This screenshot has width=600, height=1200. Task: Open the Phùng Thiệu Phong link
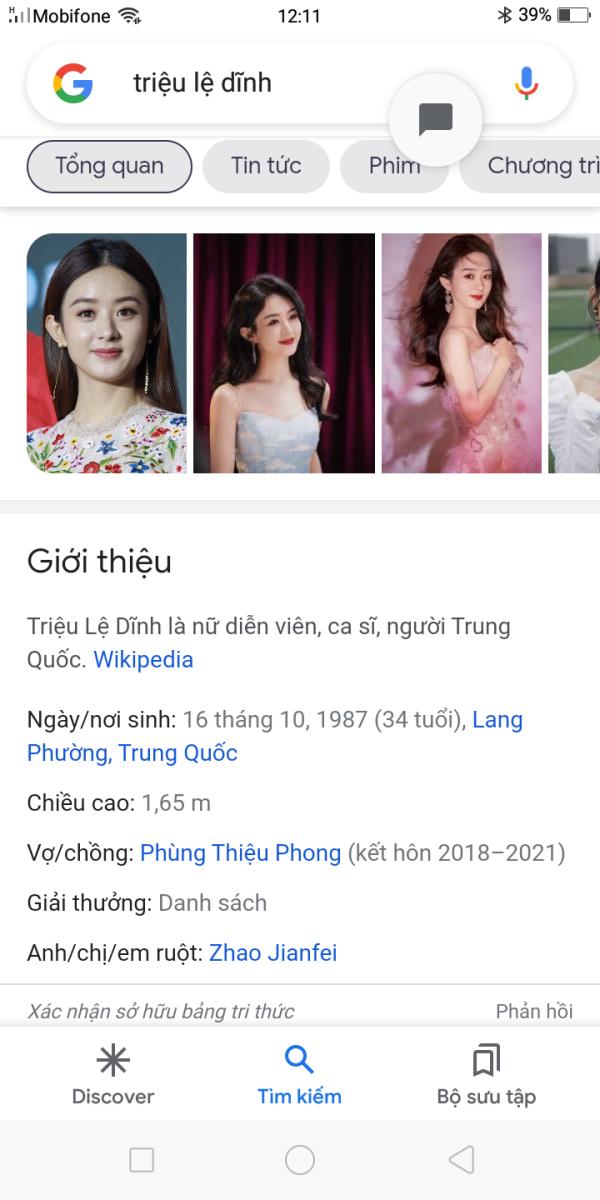point(240,853)
